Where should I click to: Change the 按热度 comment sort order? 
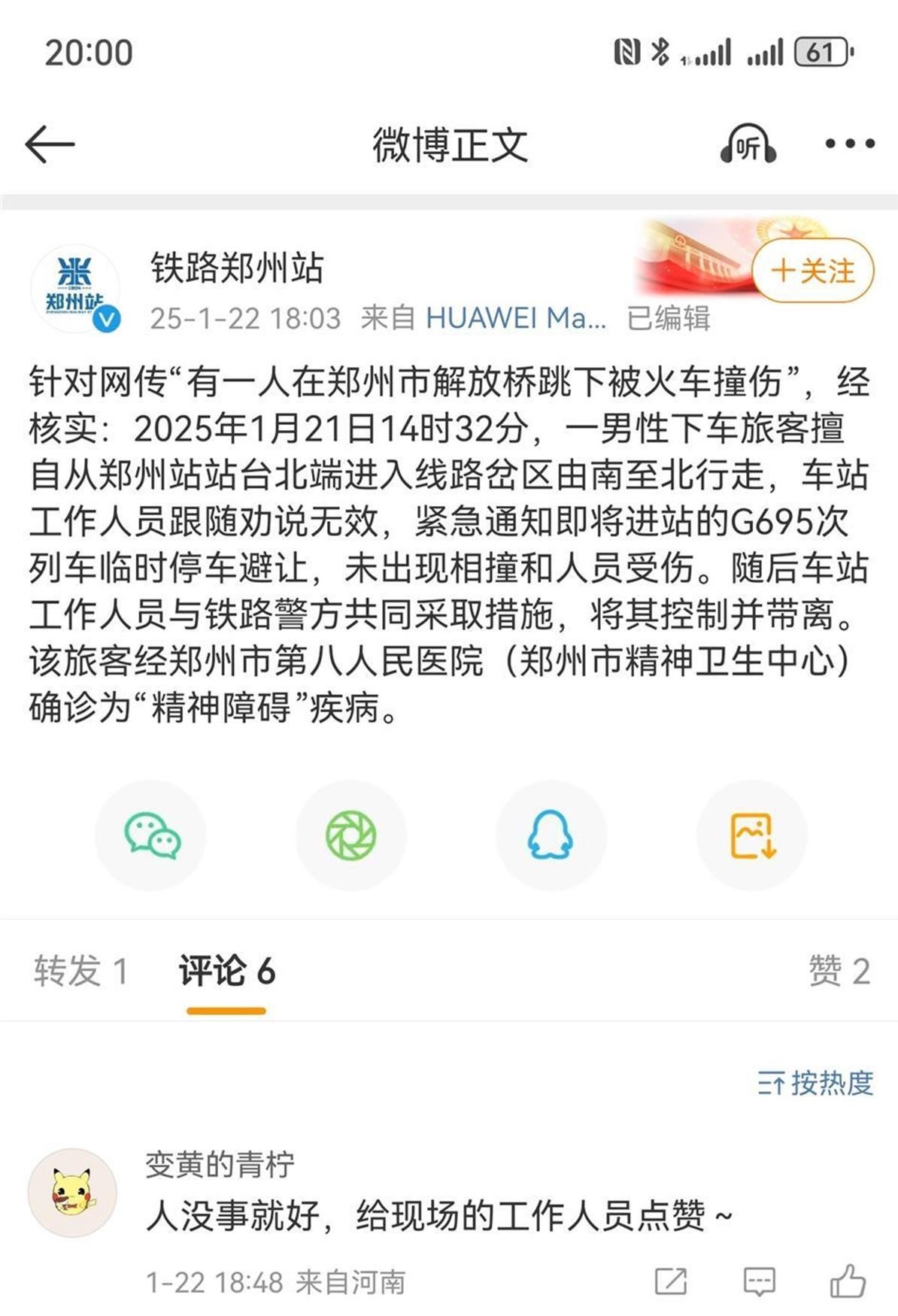click(815, 1083)
